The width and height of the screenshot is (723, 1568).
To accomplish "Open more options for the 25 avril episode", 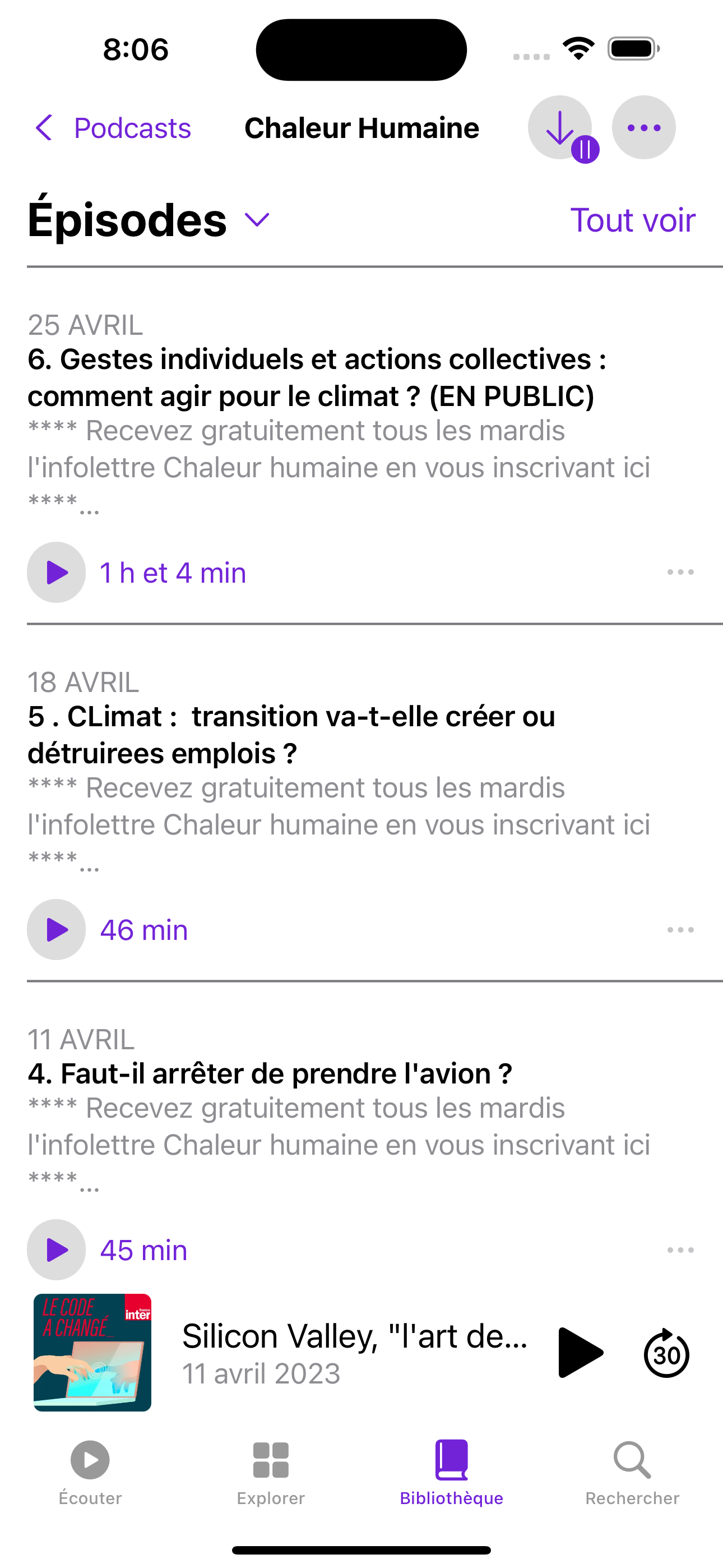I will [x=680, y=572].
